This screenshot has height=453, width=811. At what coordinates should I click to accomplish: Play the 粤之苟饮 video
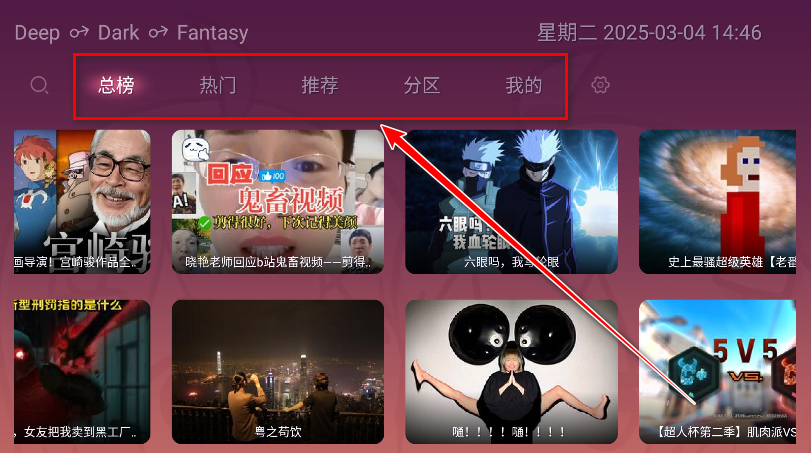278,372
